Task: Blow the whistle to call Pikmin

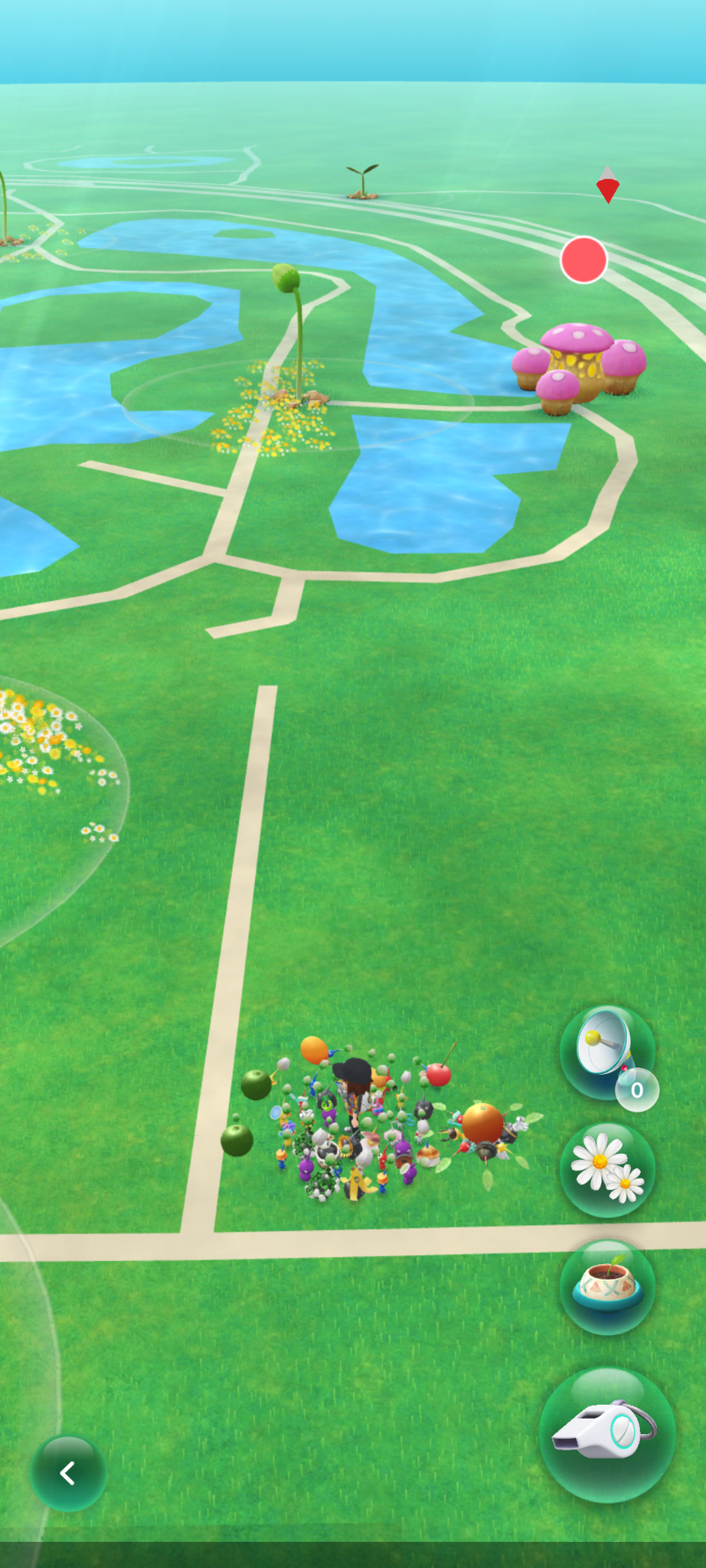Action: 607,1434
